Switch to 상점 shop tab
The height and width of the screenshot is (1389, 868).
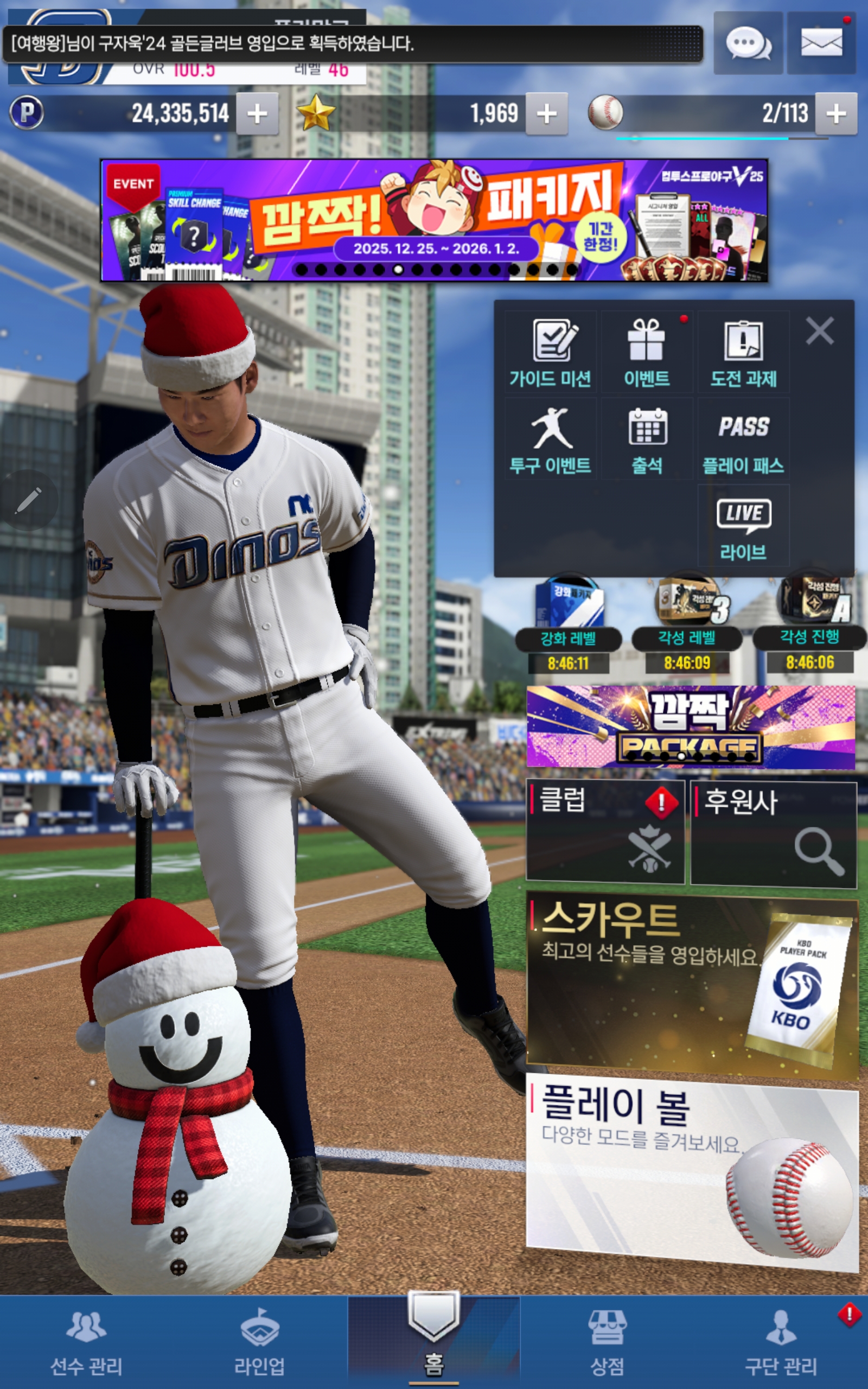point(607,1342)
